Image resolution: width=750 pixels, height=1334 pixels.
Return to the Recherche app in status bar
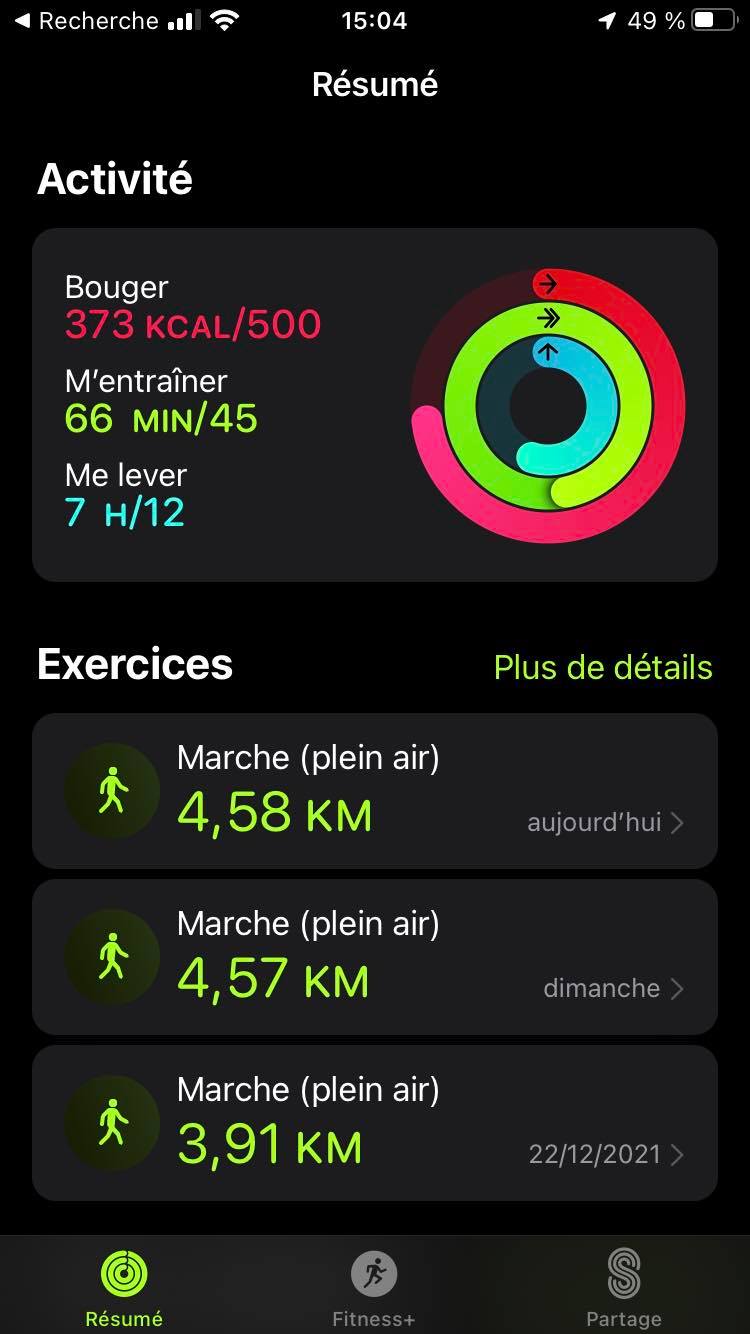click(87, 21)
